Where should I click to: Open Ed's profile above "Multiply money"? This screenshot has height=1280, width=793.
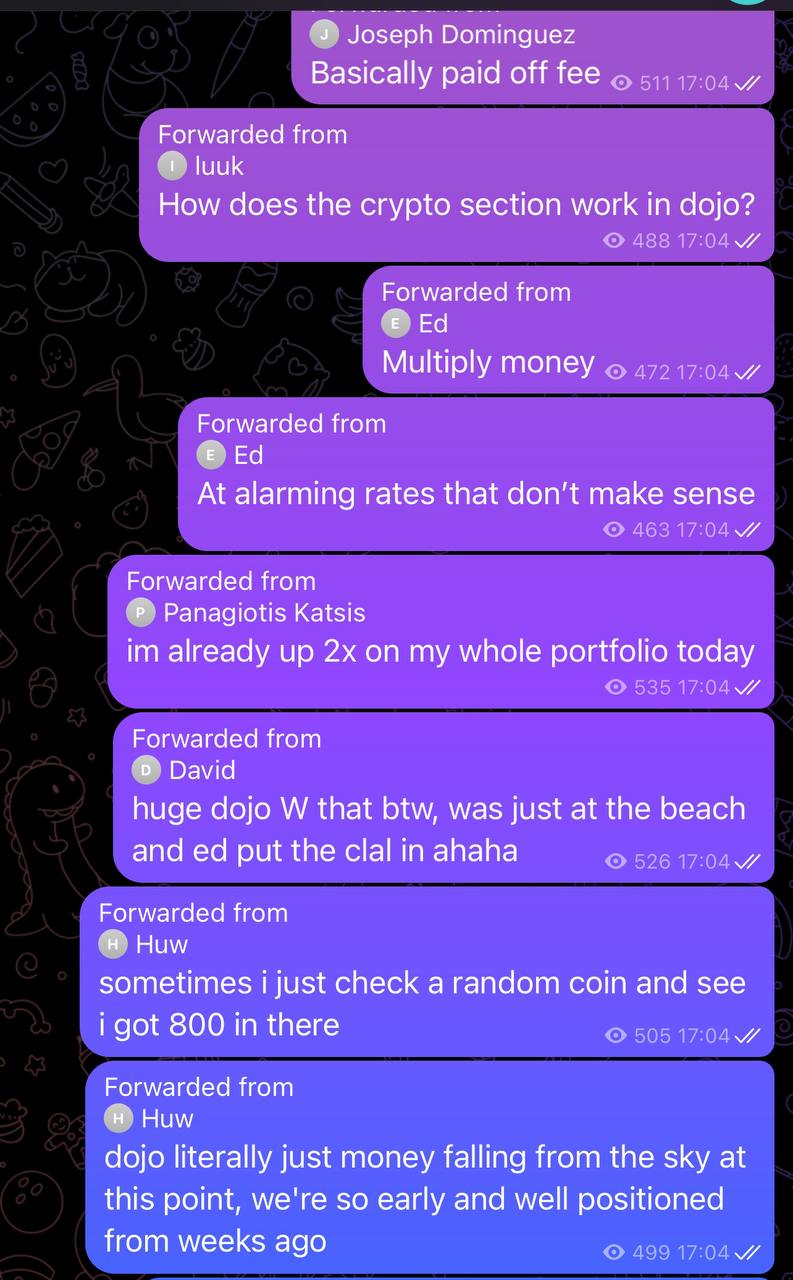(x=432, y=323)
